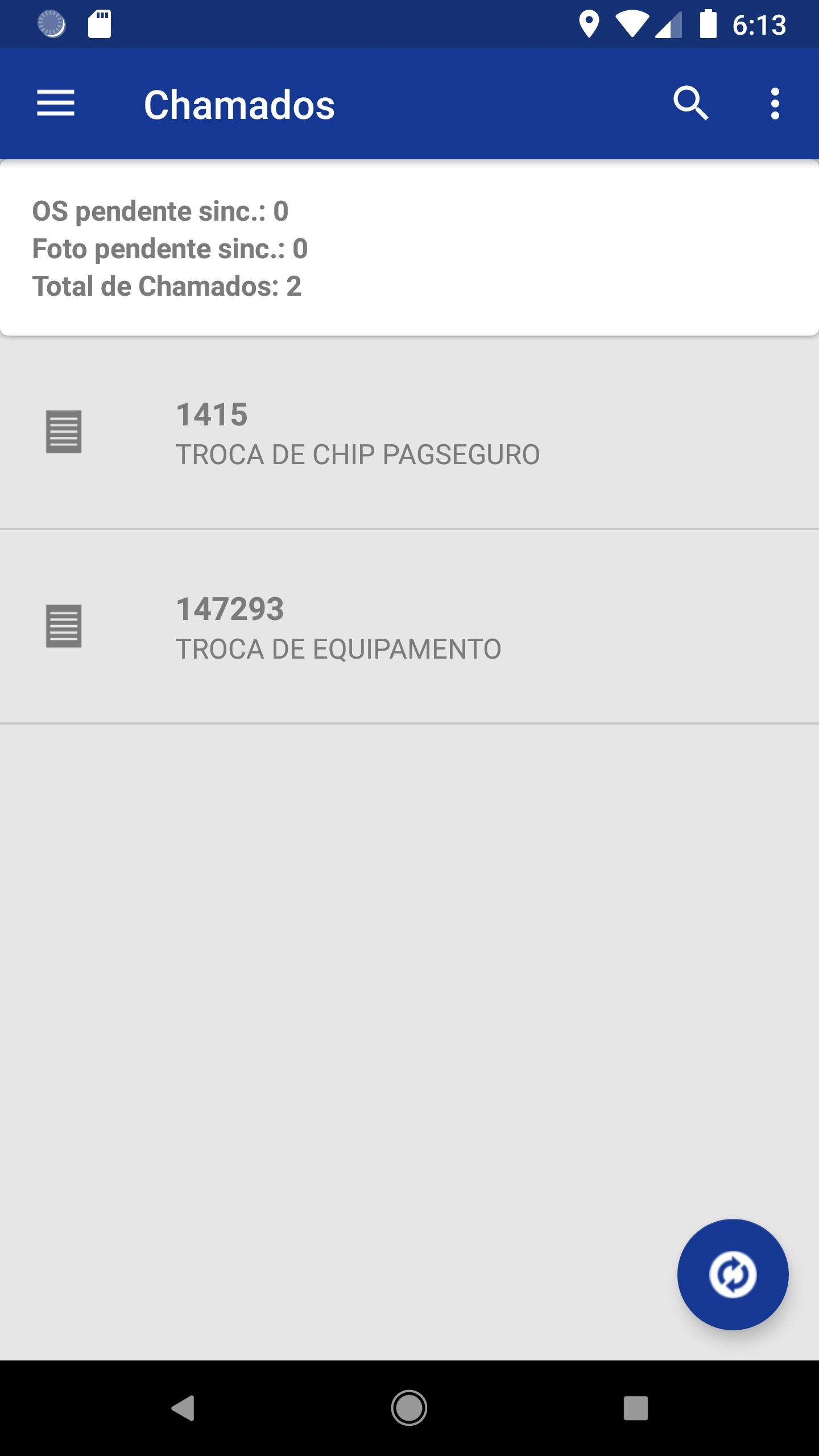Open the hamburger drawer menu
The height and width of the screenshot is (1456, 819).
56,104
